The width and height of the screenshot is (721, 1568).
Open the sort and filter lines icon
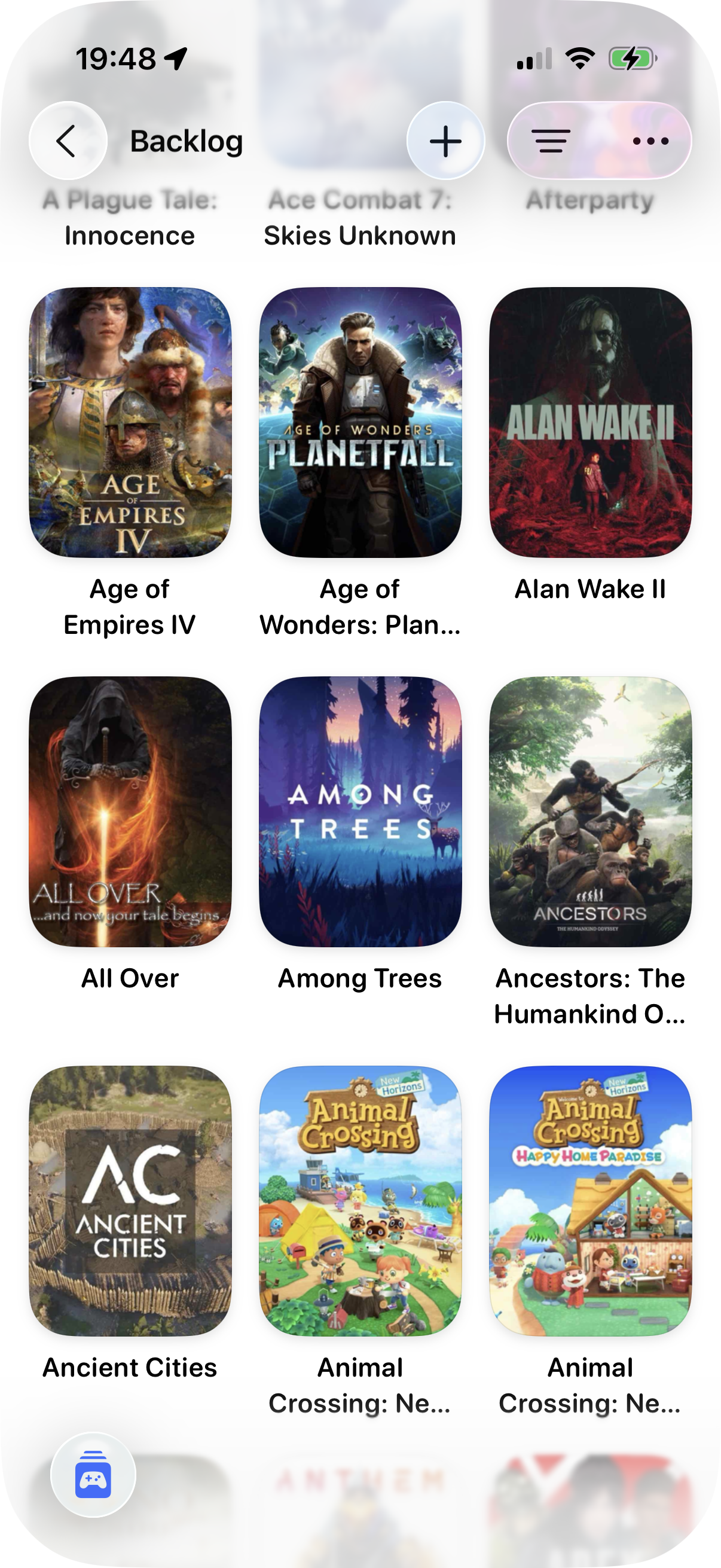(x=551, y=141)
